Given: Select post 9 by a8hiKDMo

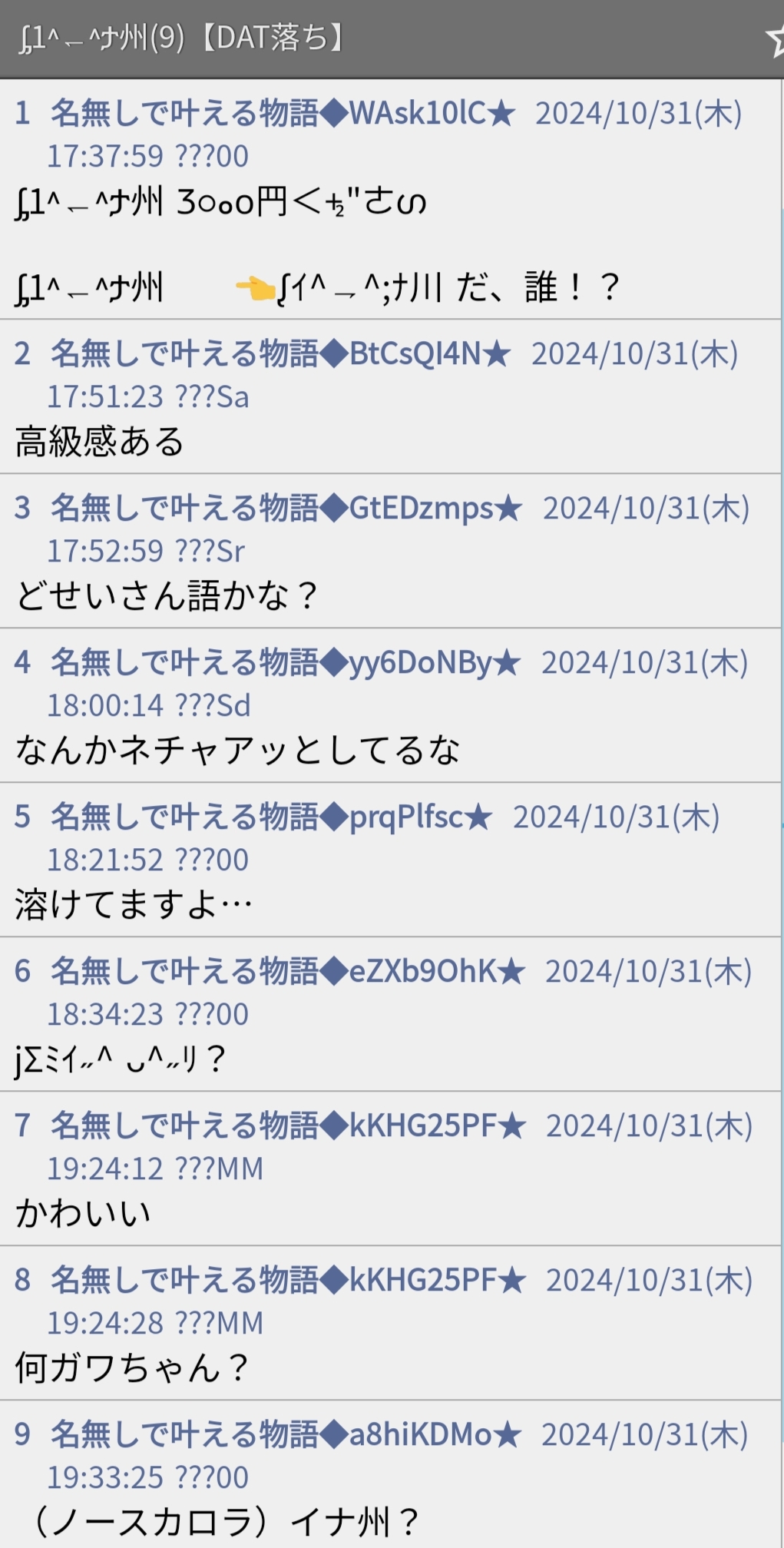Looking at the screenshot, I should 392,1474.
